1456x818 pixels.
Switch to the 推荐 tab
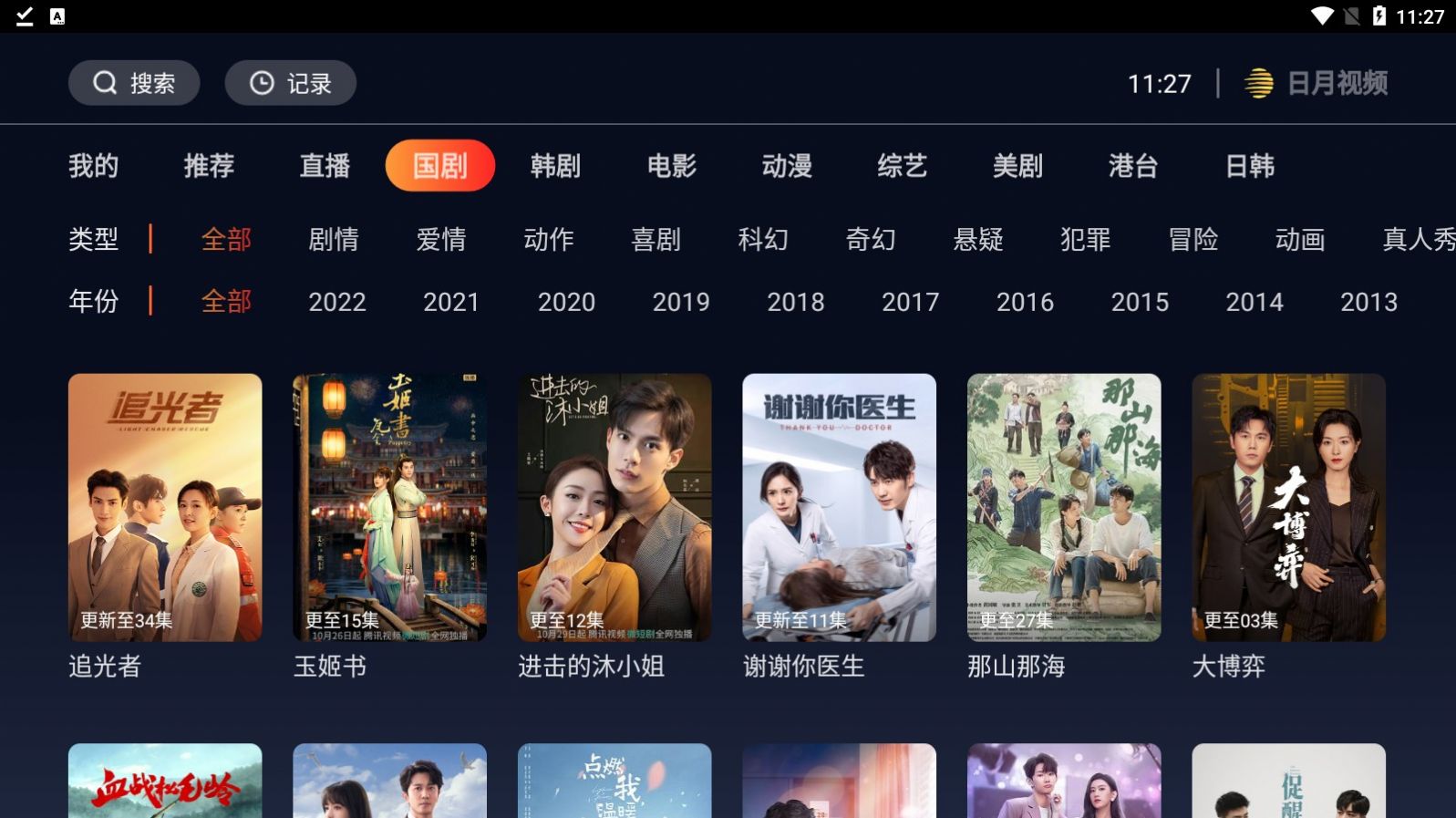(209, 166)
